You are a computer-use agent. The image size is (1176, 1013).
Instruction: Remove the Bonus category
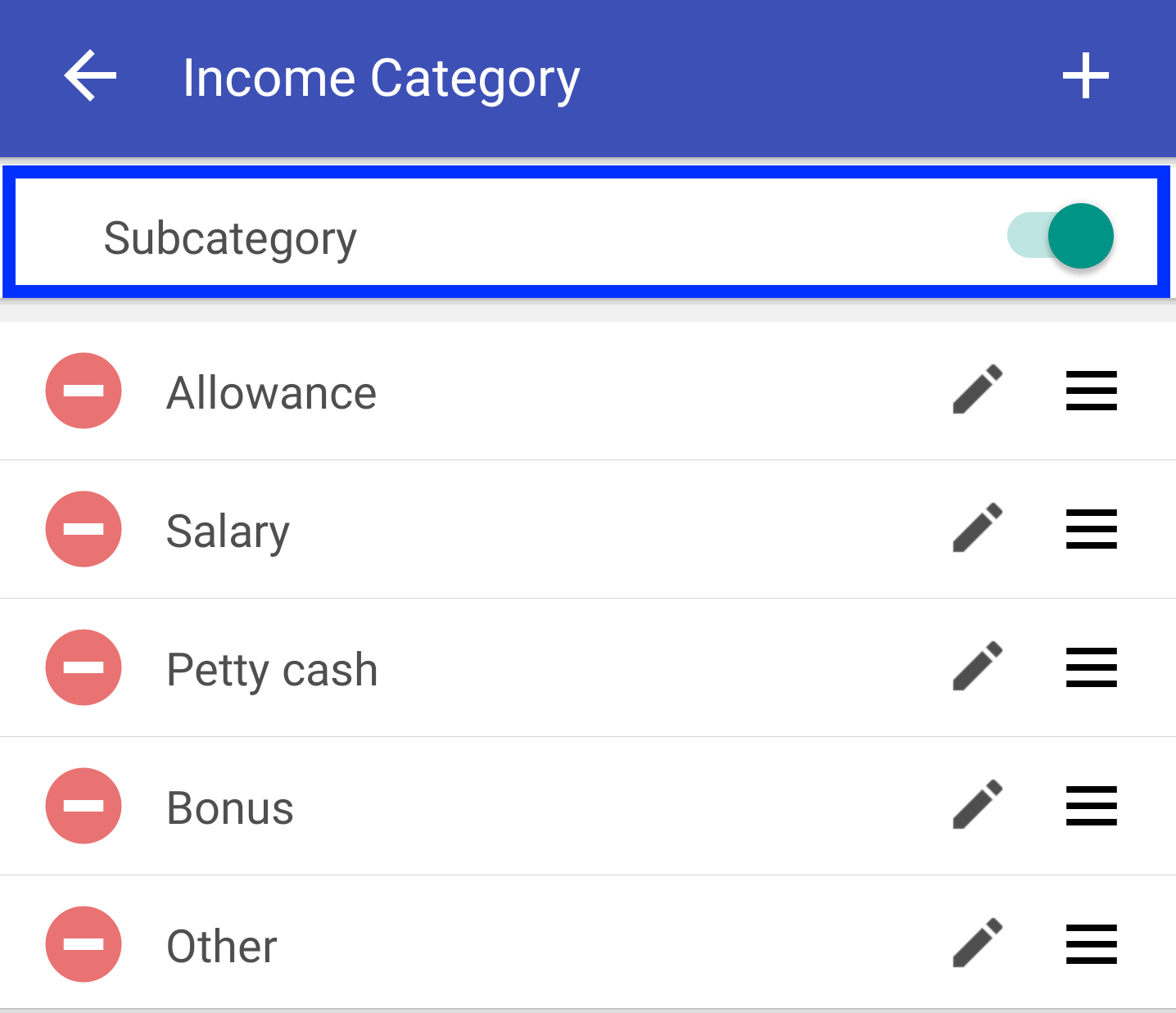[x=84, y=806]
